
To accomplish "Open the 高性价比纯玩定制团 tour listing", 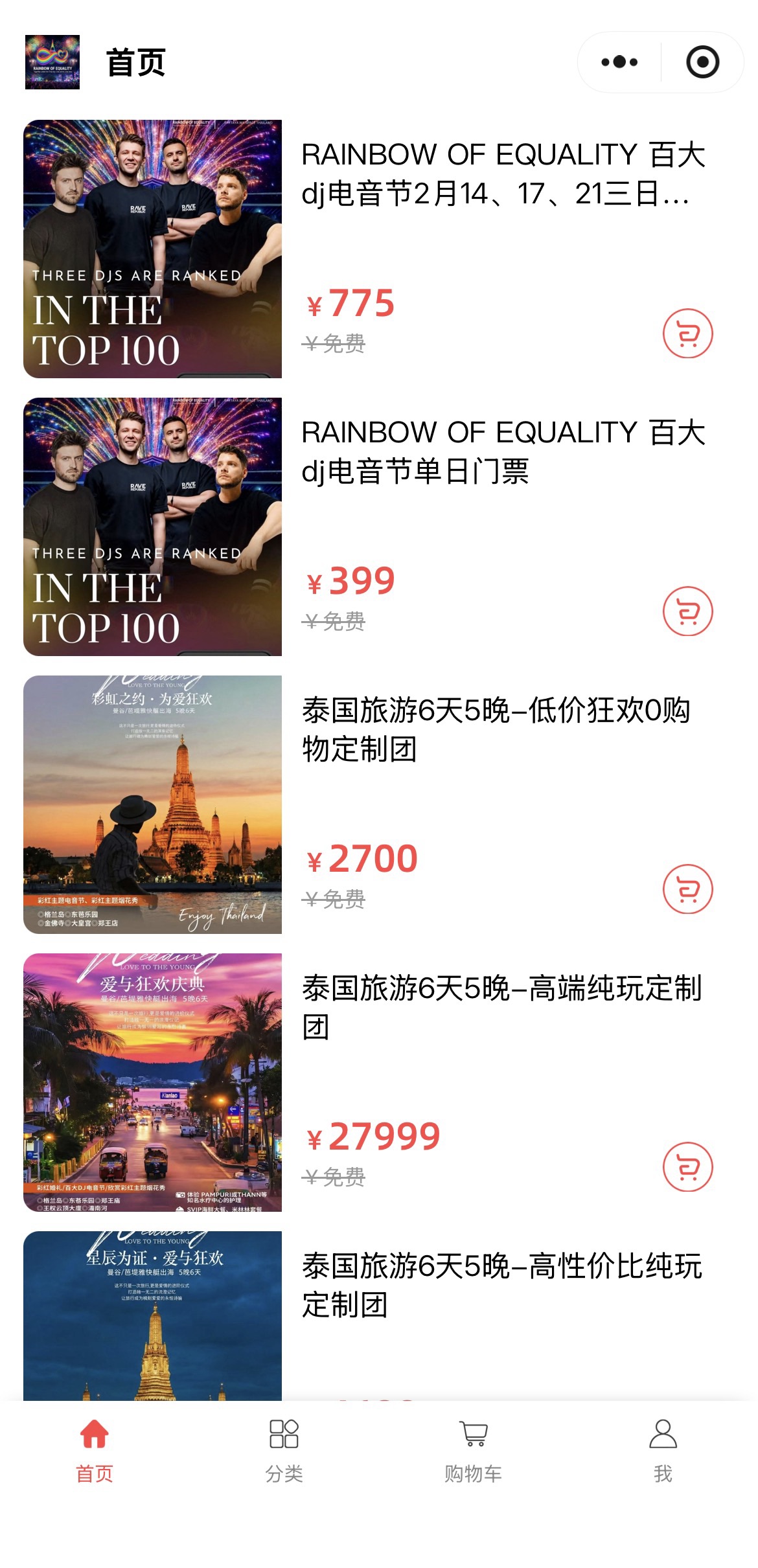I will coord(501,1284).
